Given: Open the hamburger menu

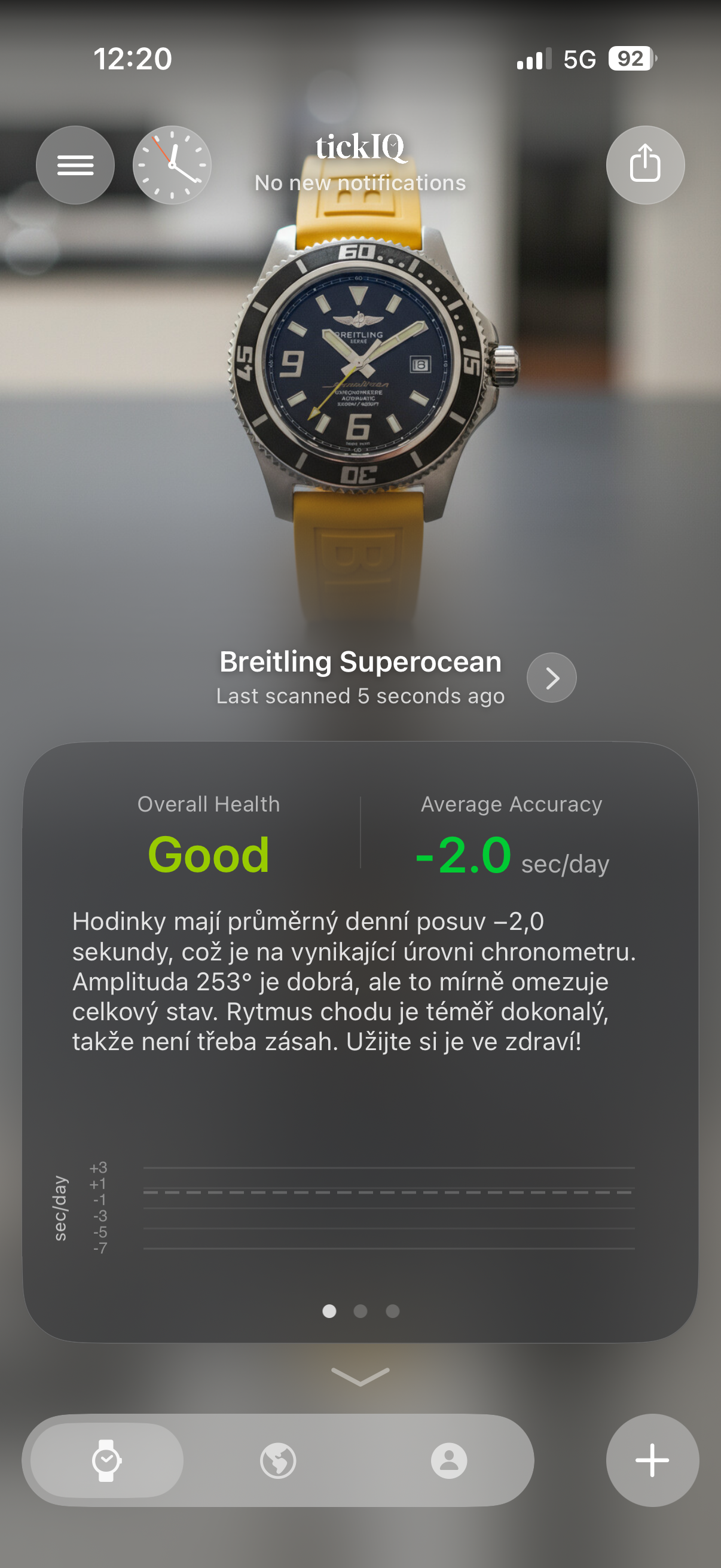Looking at the screenshot, I should 75,165.
